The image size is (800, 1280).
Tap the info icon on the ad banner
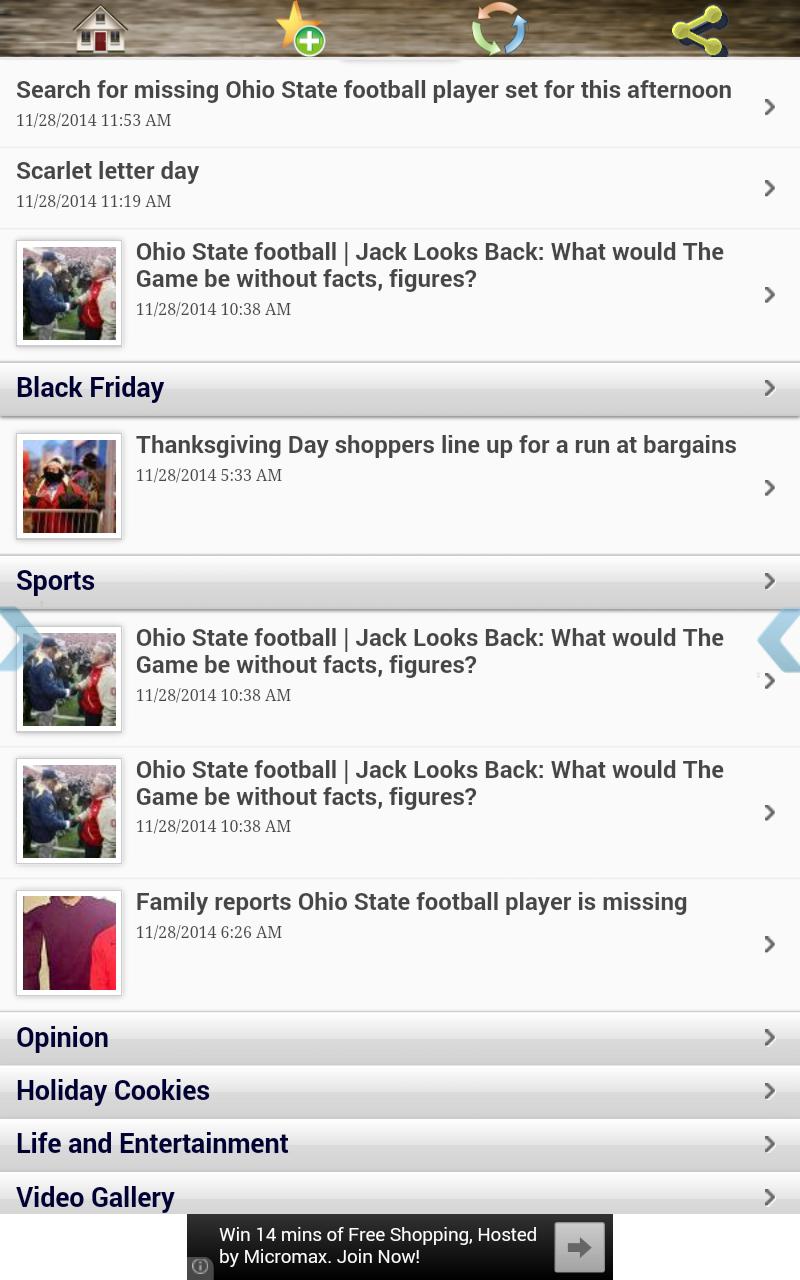[x=200, y=1266]
